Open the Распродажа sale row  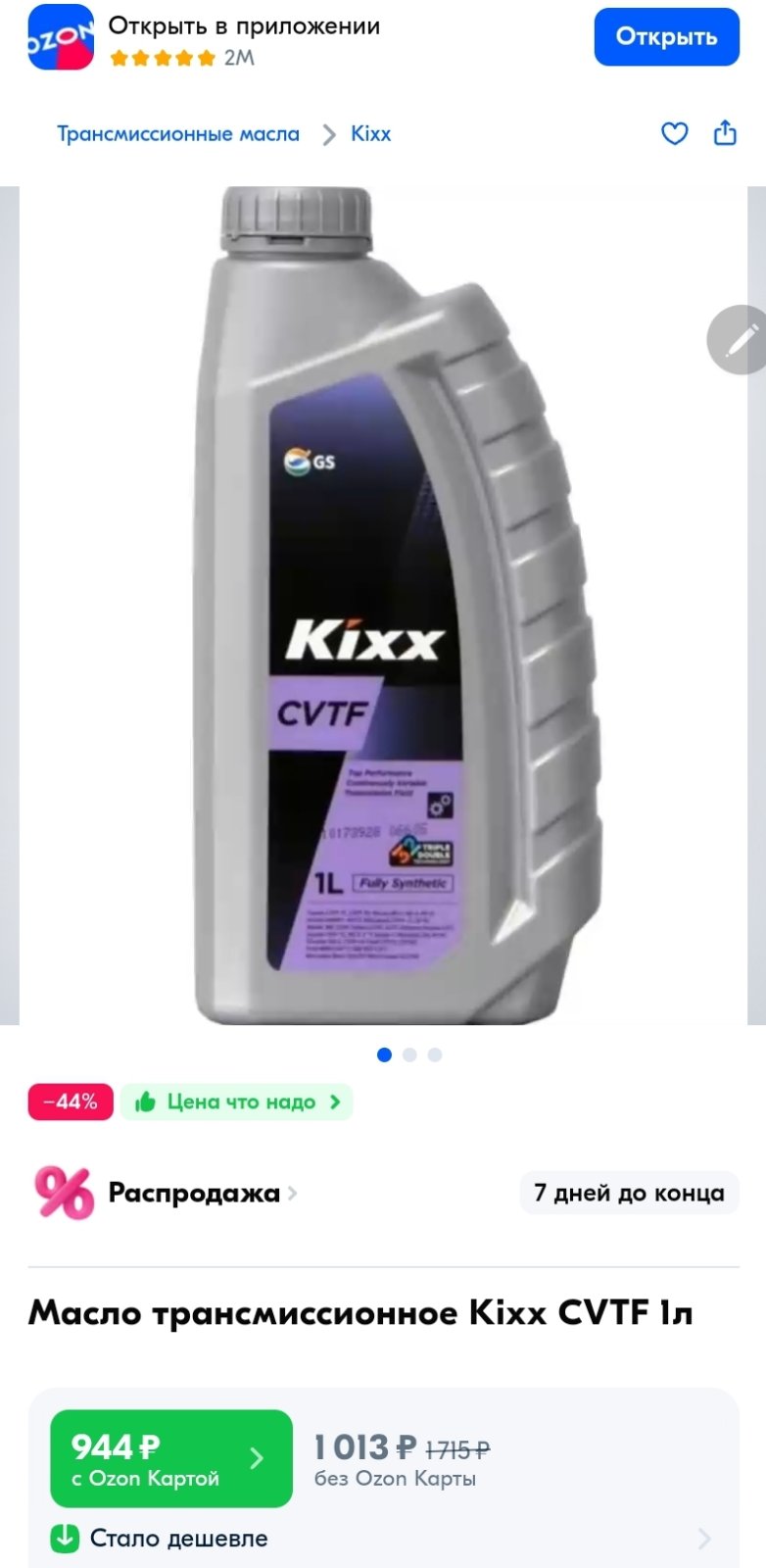tap(383, 1194)
